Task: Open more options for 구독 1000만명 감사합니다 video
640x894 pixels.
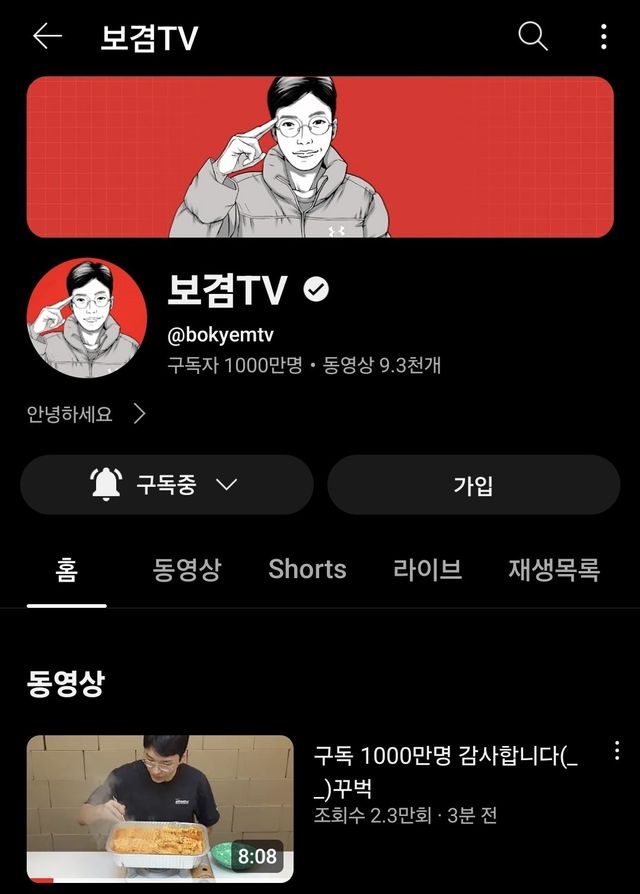Action: pyautogui.click(x=617, y=750)
